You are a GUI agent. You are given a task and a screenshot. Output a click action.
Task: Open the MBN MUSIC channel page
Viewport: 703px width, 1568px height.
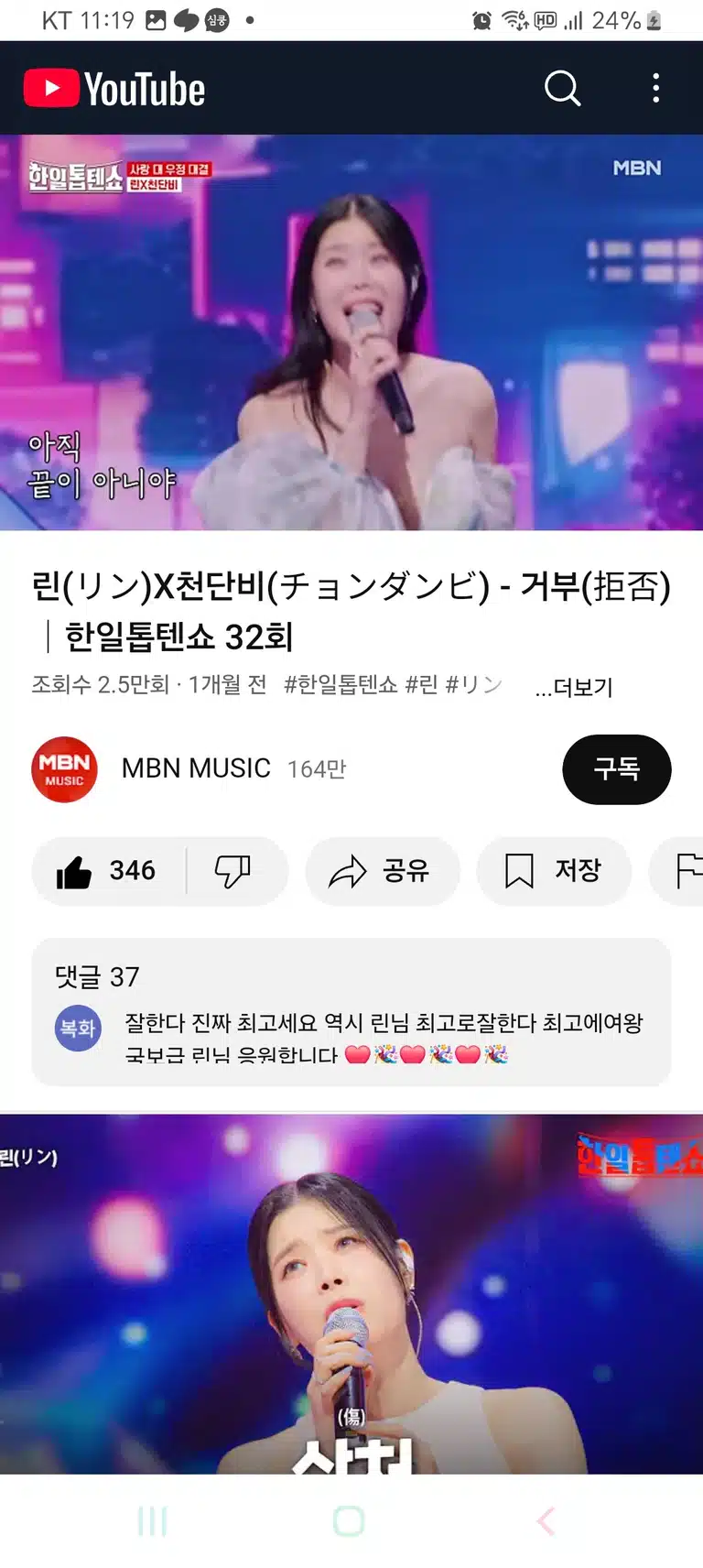[196, 768]
